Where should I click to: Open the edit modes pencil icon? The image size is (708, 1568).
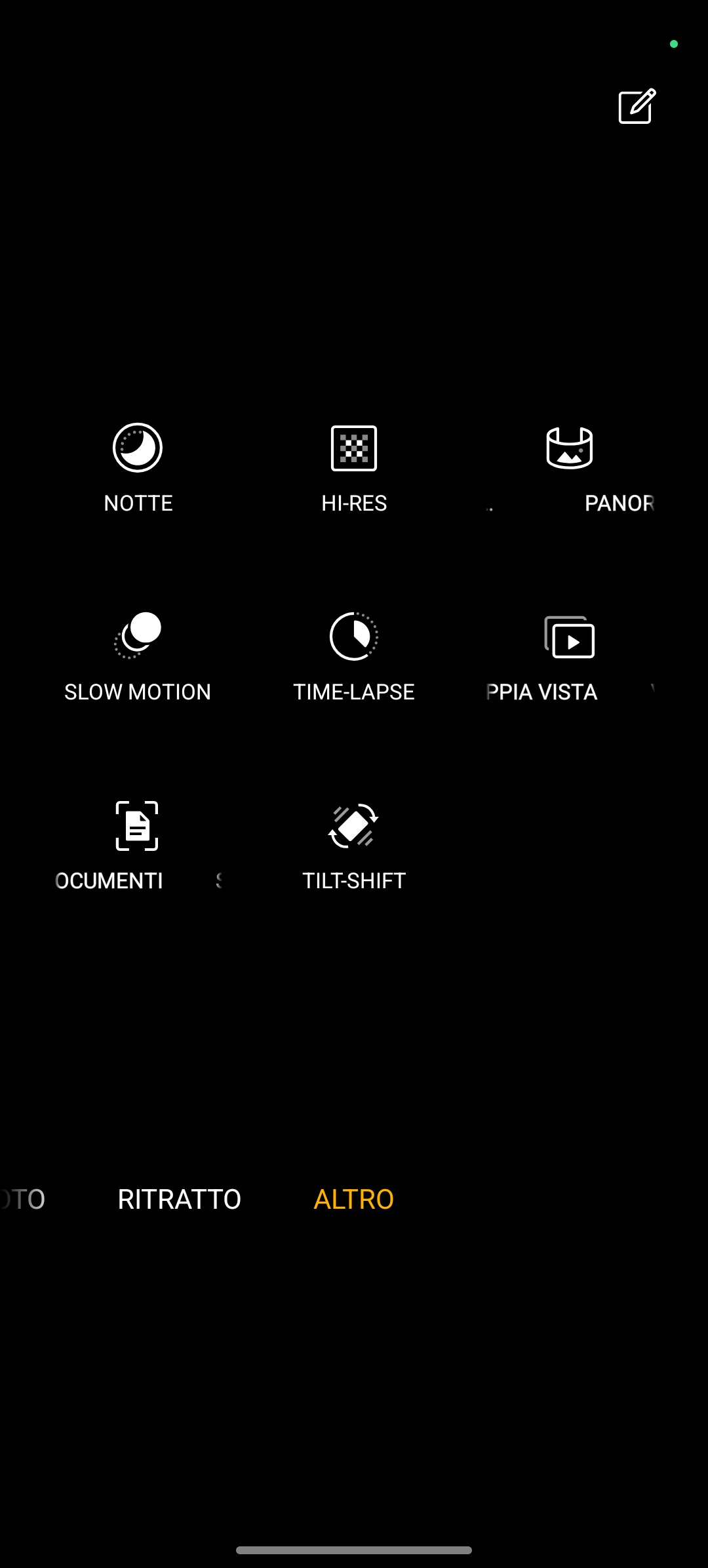(637, 106)
